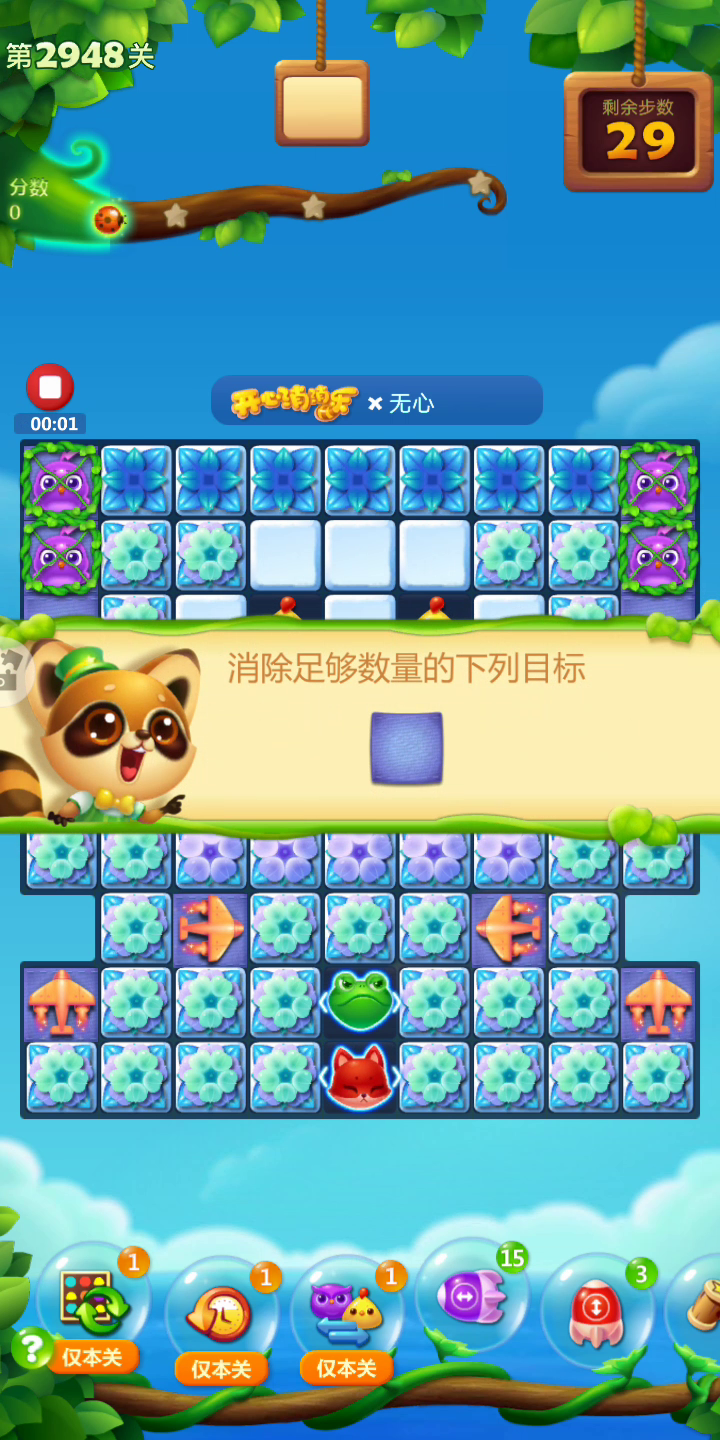
Task: Use the vertical rocket booster with 3
Action: (597, 1311)
